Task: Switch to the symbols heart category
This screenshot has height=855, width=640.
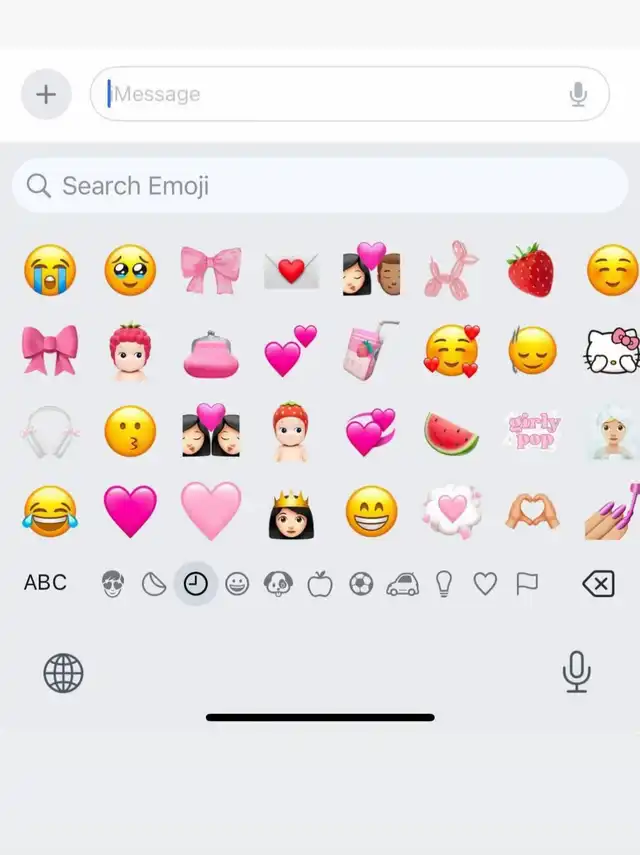Action: pyautogui.click(x=485, y=583)
